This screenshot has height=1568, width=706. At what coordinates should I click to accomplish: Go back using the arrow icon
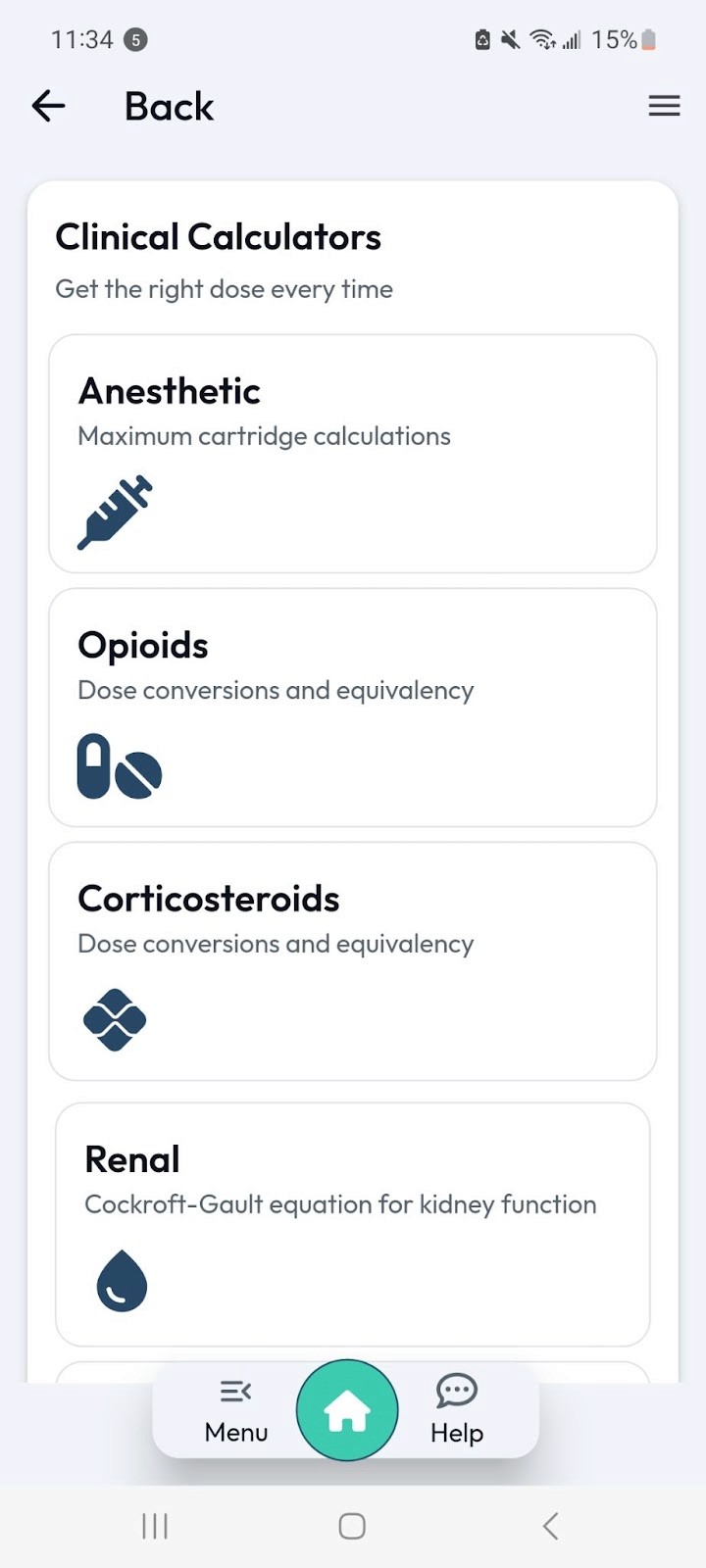[x=48, y=106]
